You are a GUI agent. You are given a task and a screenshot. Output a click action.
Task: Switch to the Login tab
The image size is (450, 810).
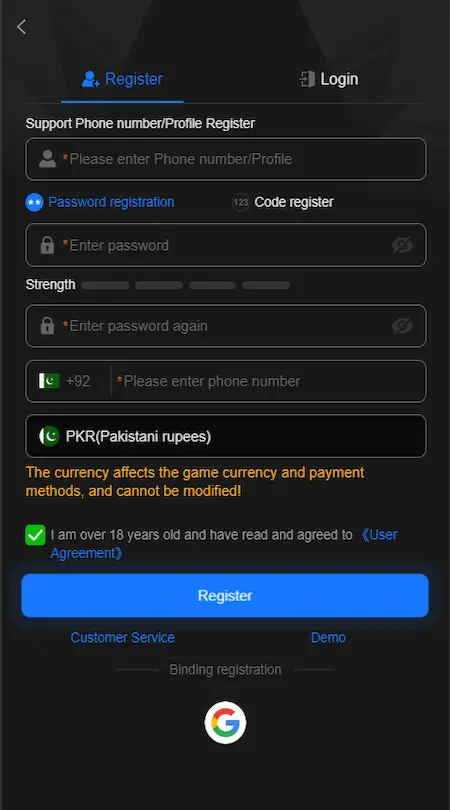[329, 80]
